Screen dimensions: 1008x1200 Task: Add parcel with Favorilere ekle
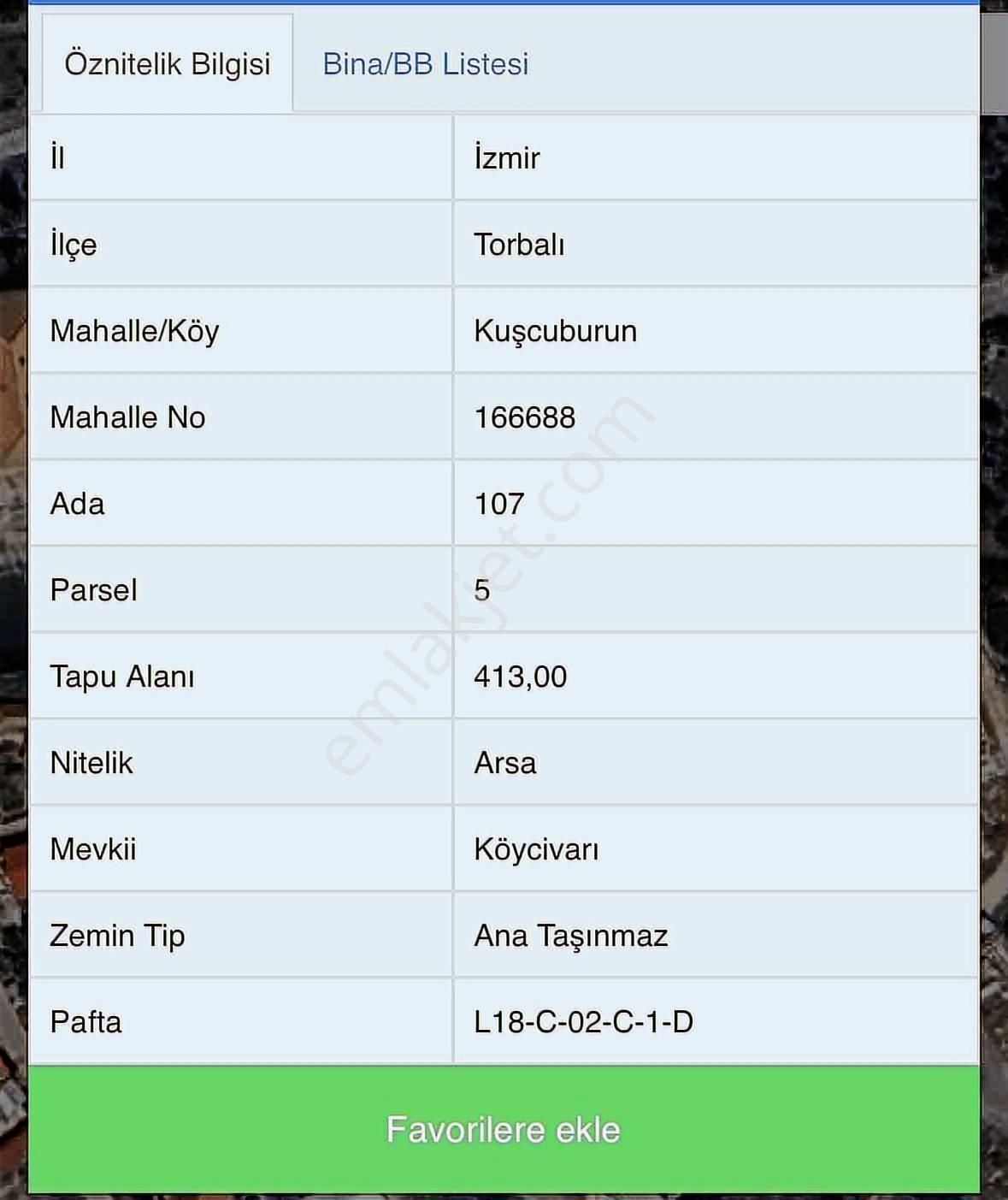tap(504, 1129)
